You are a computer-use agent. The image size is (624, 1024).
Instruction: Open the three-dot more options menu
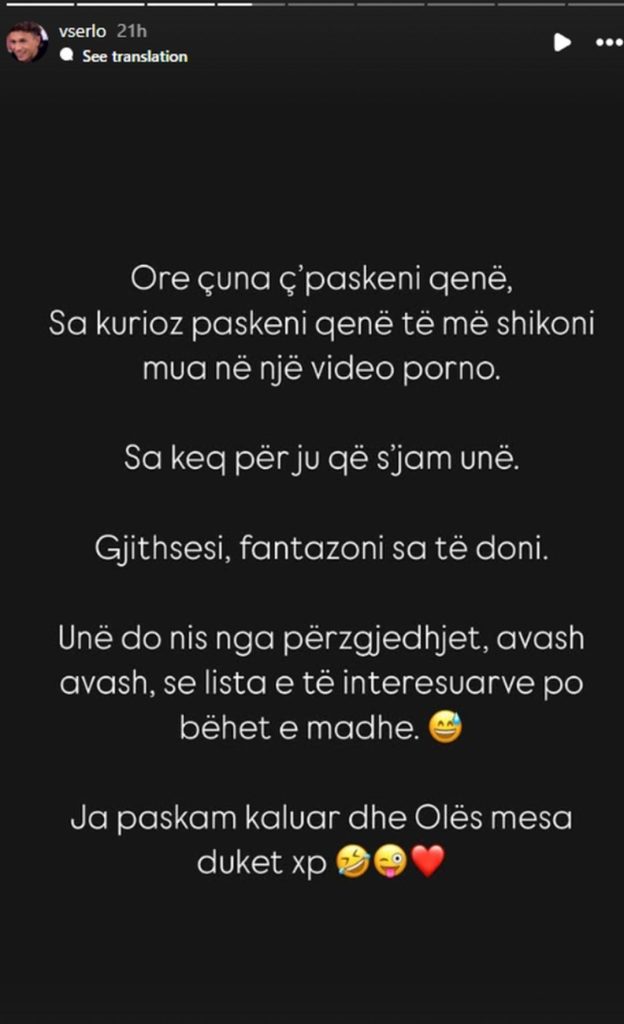608,43
